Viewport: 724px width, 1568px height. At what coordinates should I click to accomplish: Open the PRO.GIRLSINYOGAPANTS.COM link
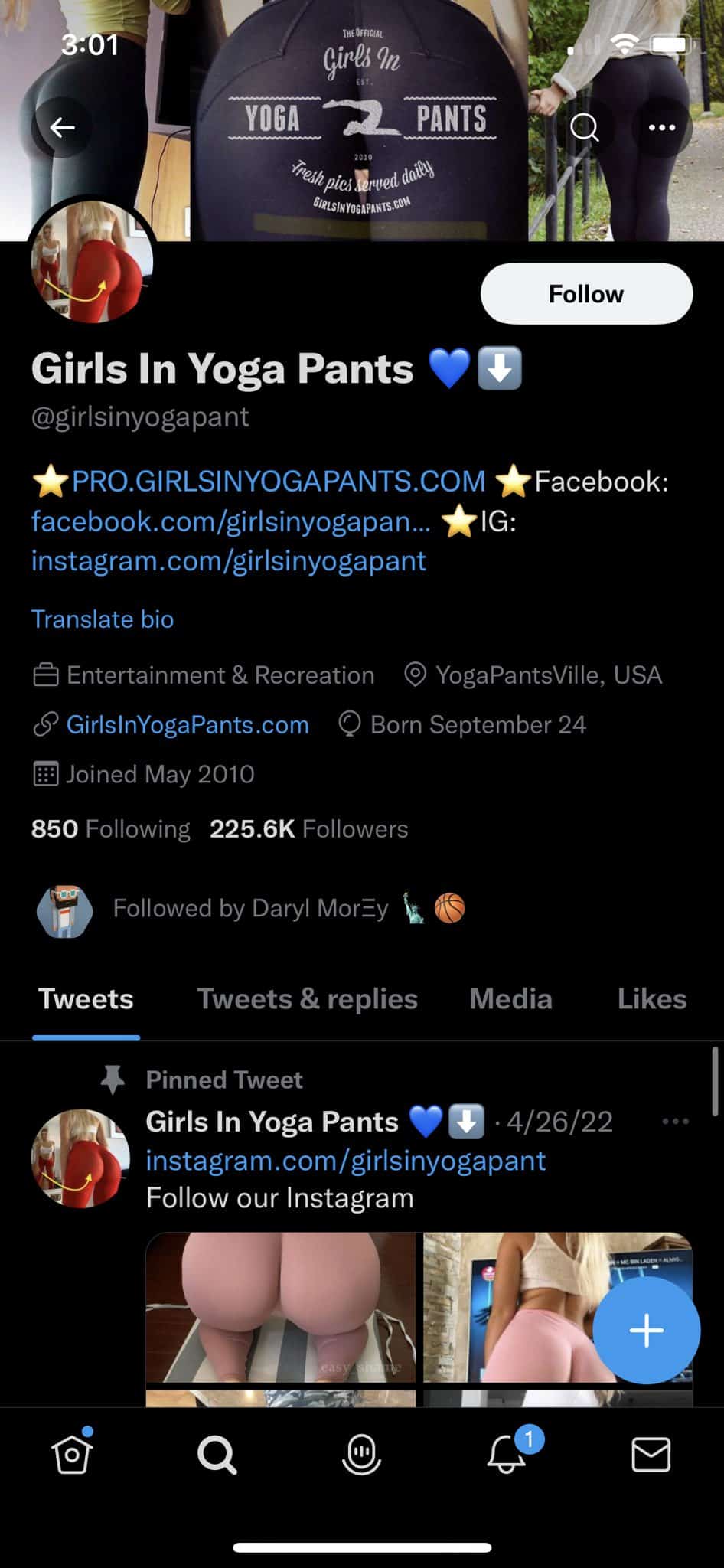(279, 482)
